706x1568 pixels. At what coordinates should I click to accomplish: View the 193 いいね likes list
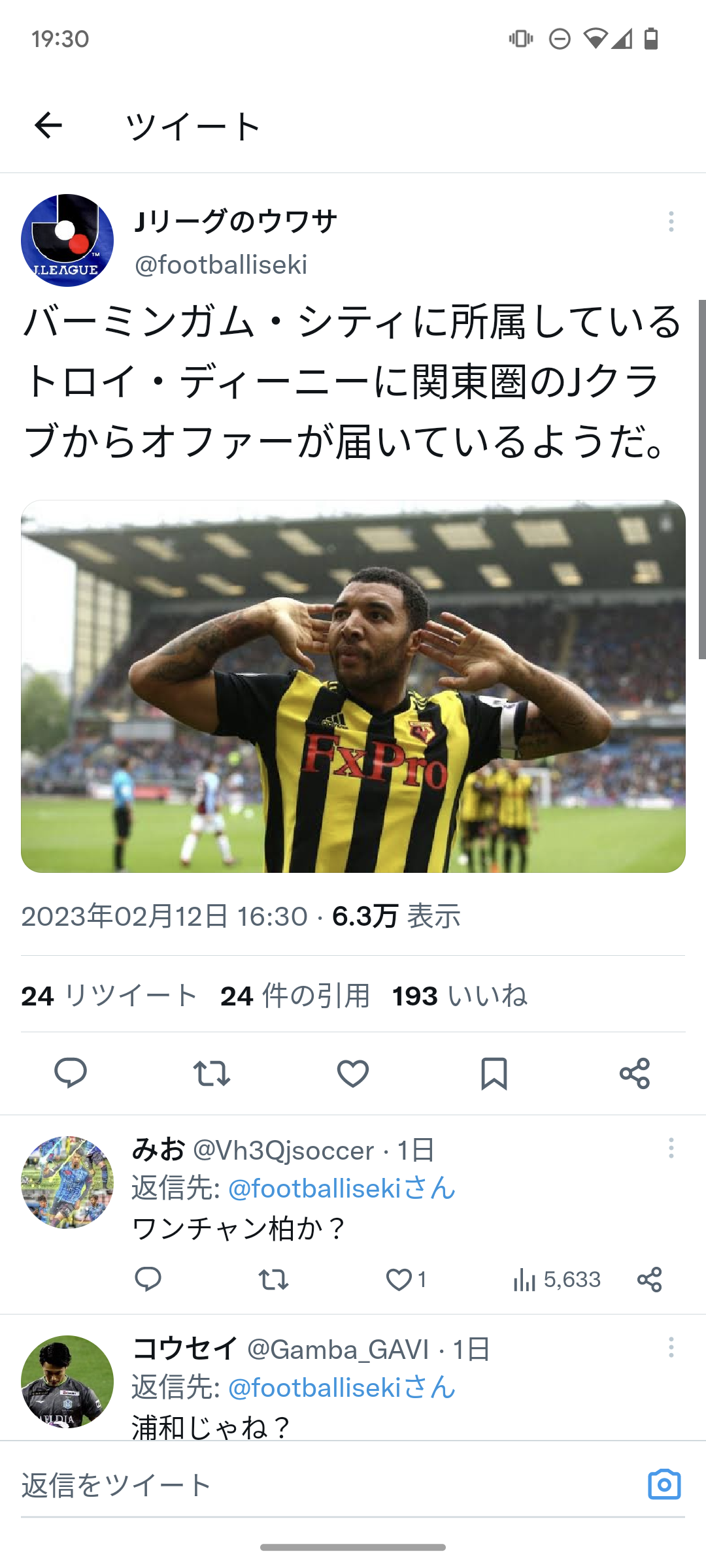click(460, 996)
